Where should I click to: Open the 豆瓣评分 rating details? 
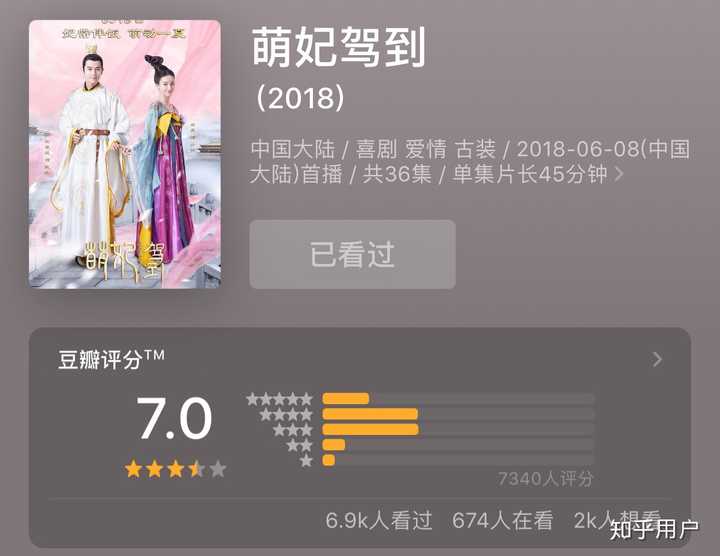tap(657, 359)
